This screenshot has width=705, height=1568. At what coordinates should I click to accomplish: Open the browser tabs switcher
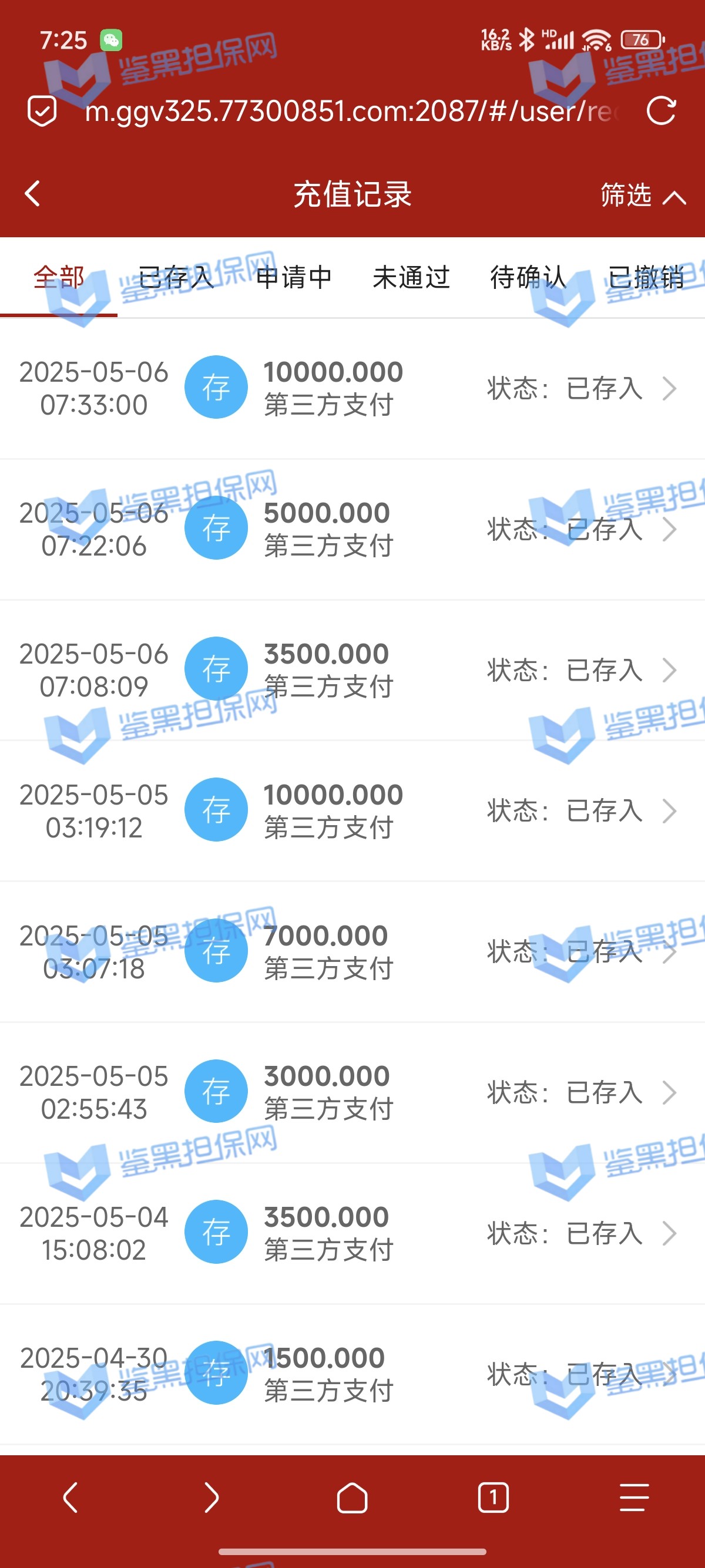[493, 1498]
